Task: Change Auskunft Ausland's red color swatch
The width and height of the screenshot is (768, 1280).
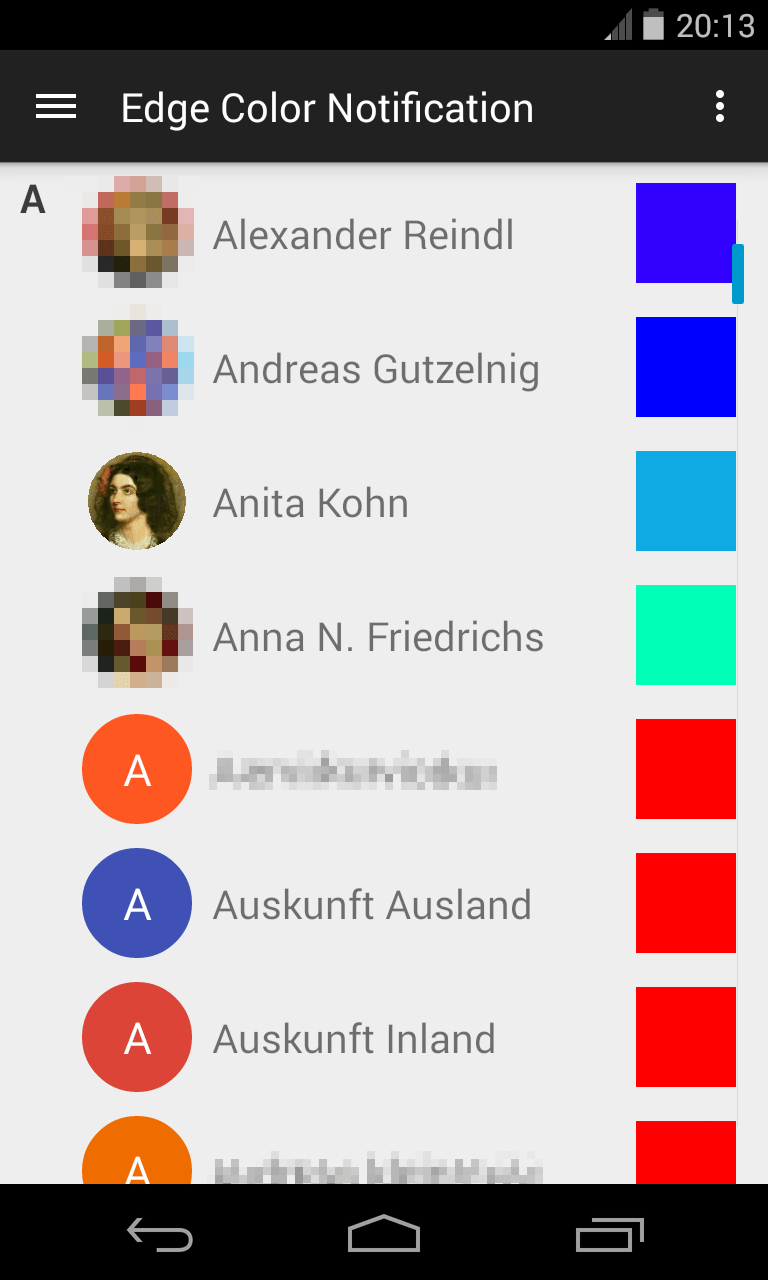Action: click(x=686, y=903)
